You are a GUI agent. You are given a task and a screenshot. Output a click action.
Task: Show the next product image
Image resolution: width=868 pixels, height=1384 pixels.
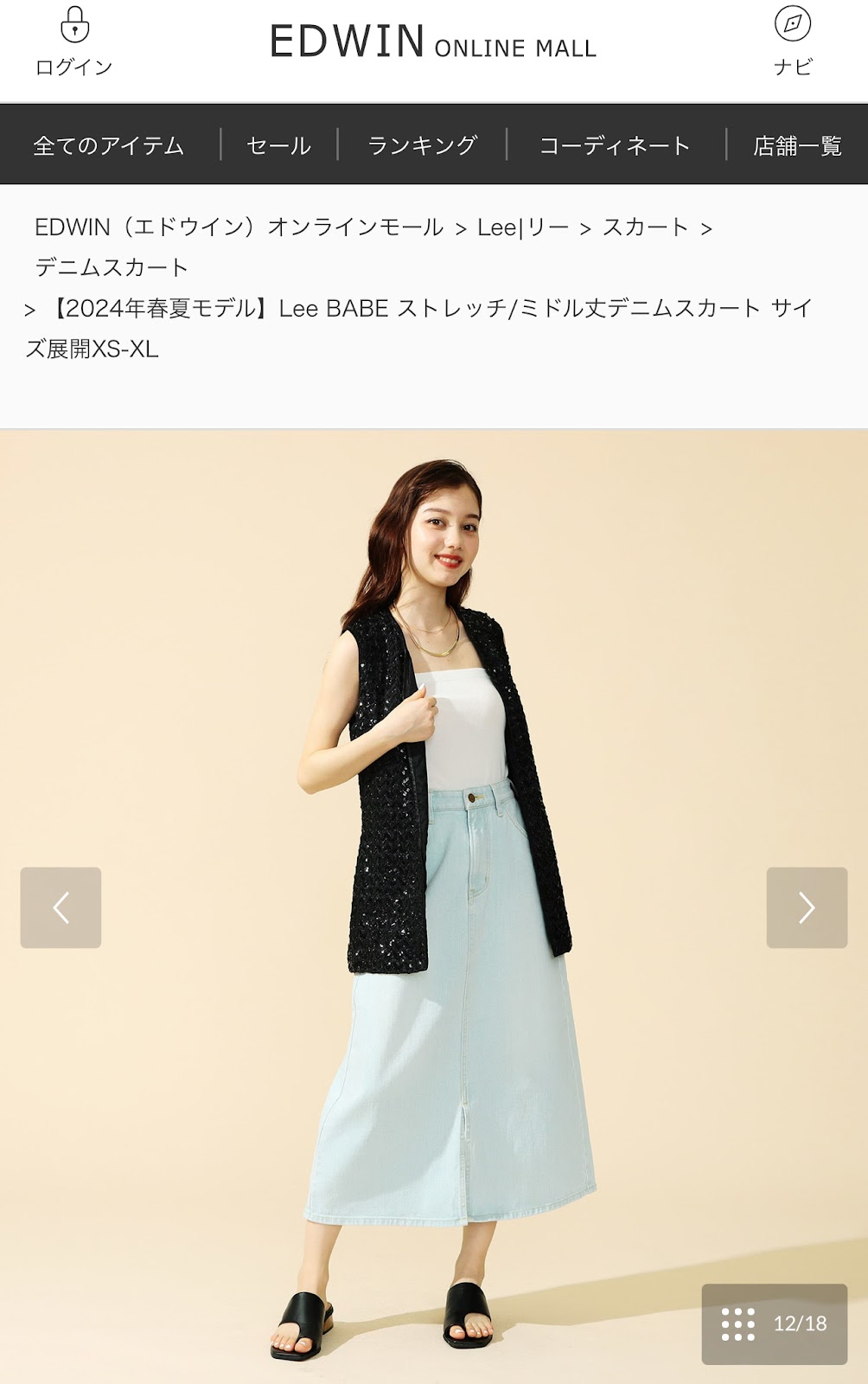[x=807, y=907]
